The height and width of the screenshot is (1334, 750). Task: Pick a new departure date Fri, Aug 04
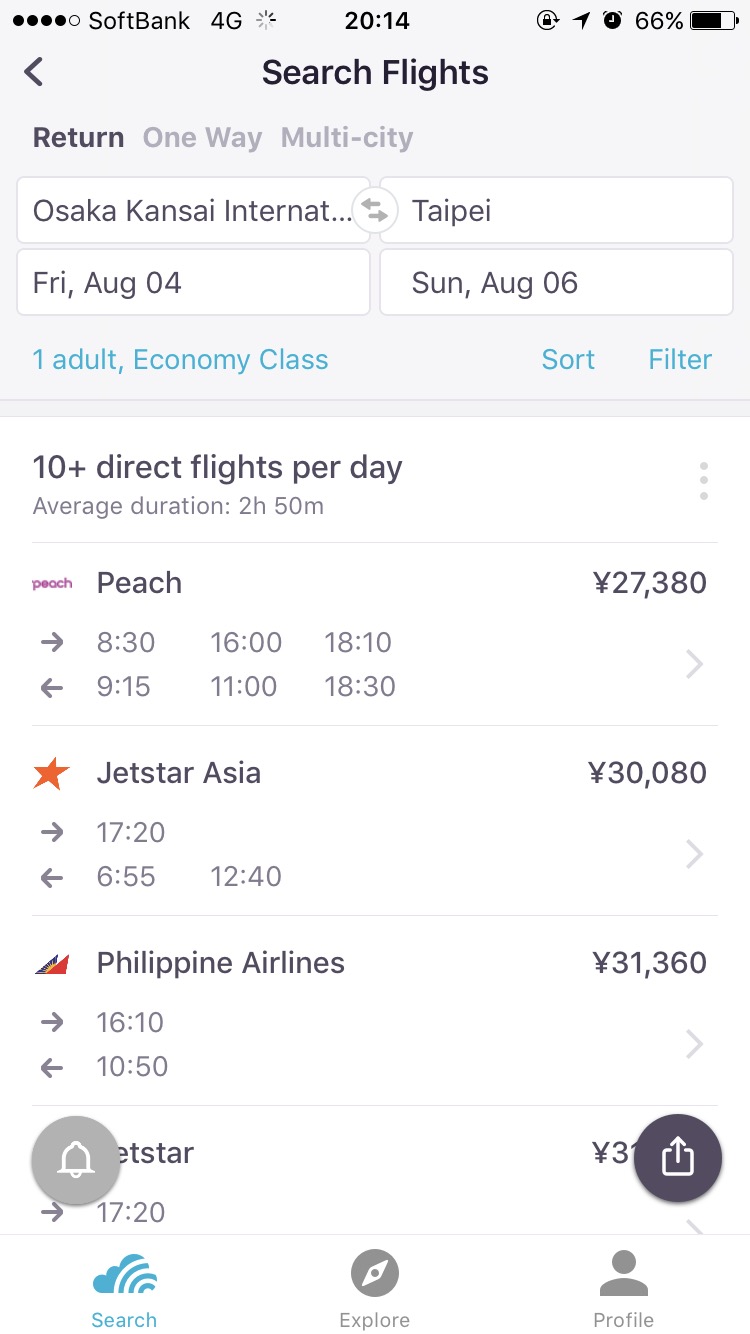click(x=193, y=282)
